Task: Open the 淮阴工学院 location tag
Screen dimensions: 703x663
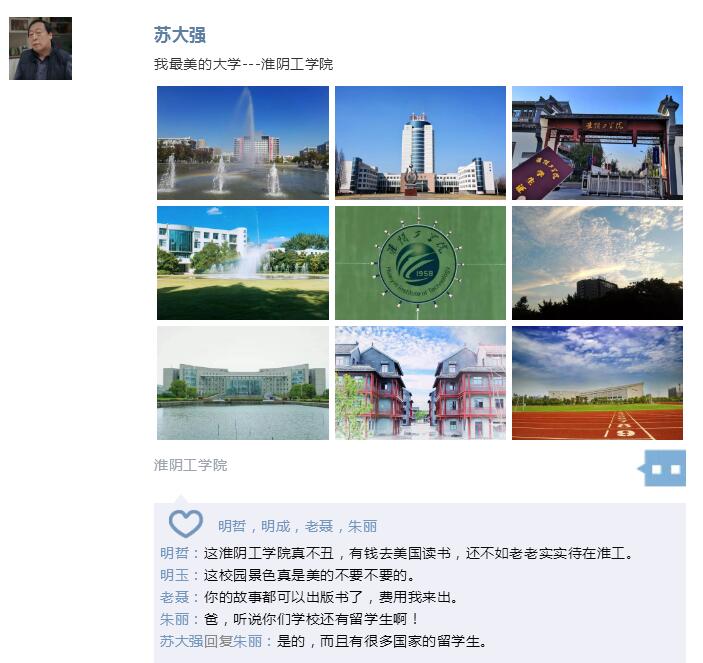Action: coord(190,465)
